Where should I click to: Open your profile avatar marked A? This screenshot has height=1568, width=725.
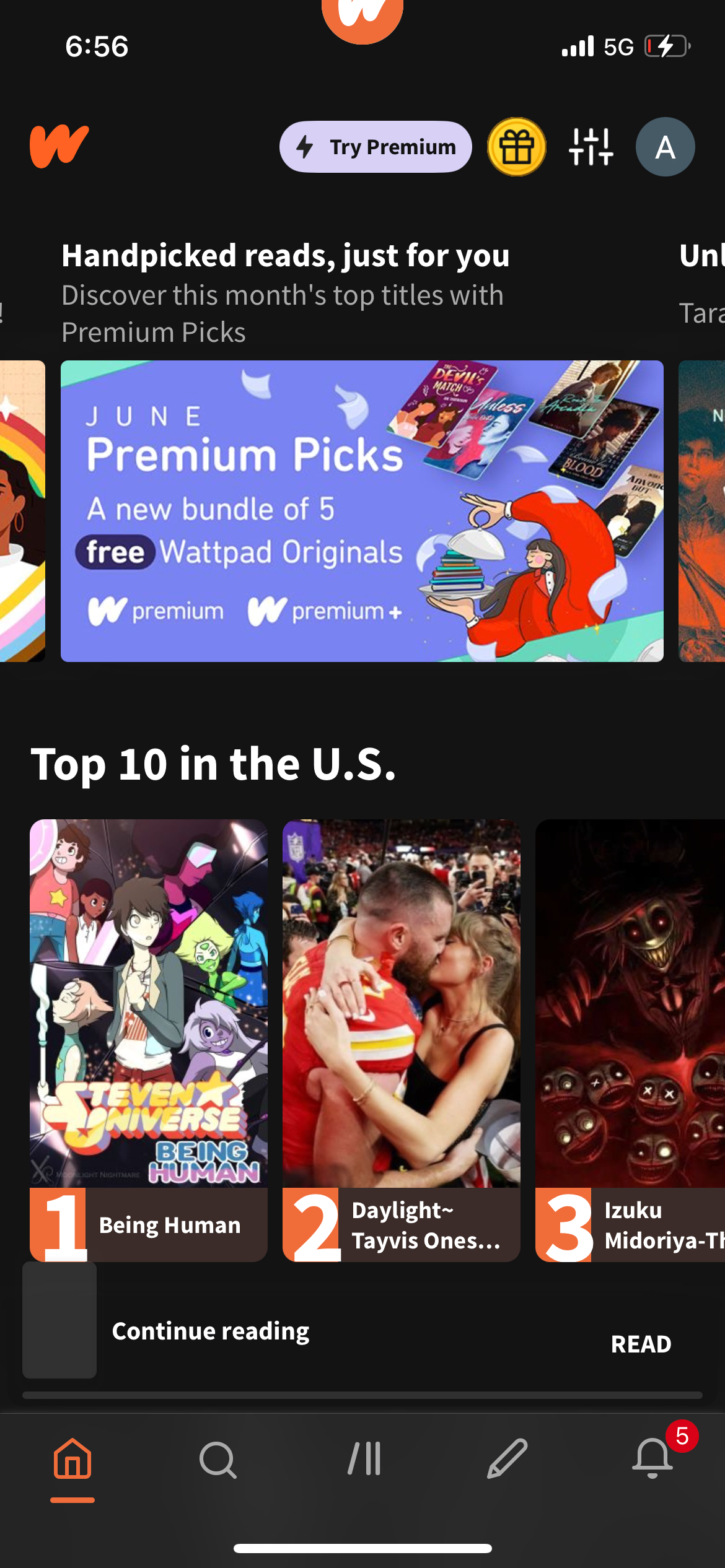[x=665, y=147]
